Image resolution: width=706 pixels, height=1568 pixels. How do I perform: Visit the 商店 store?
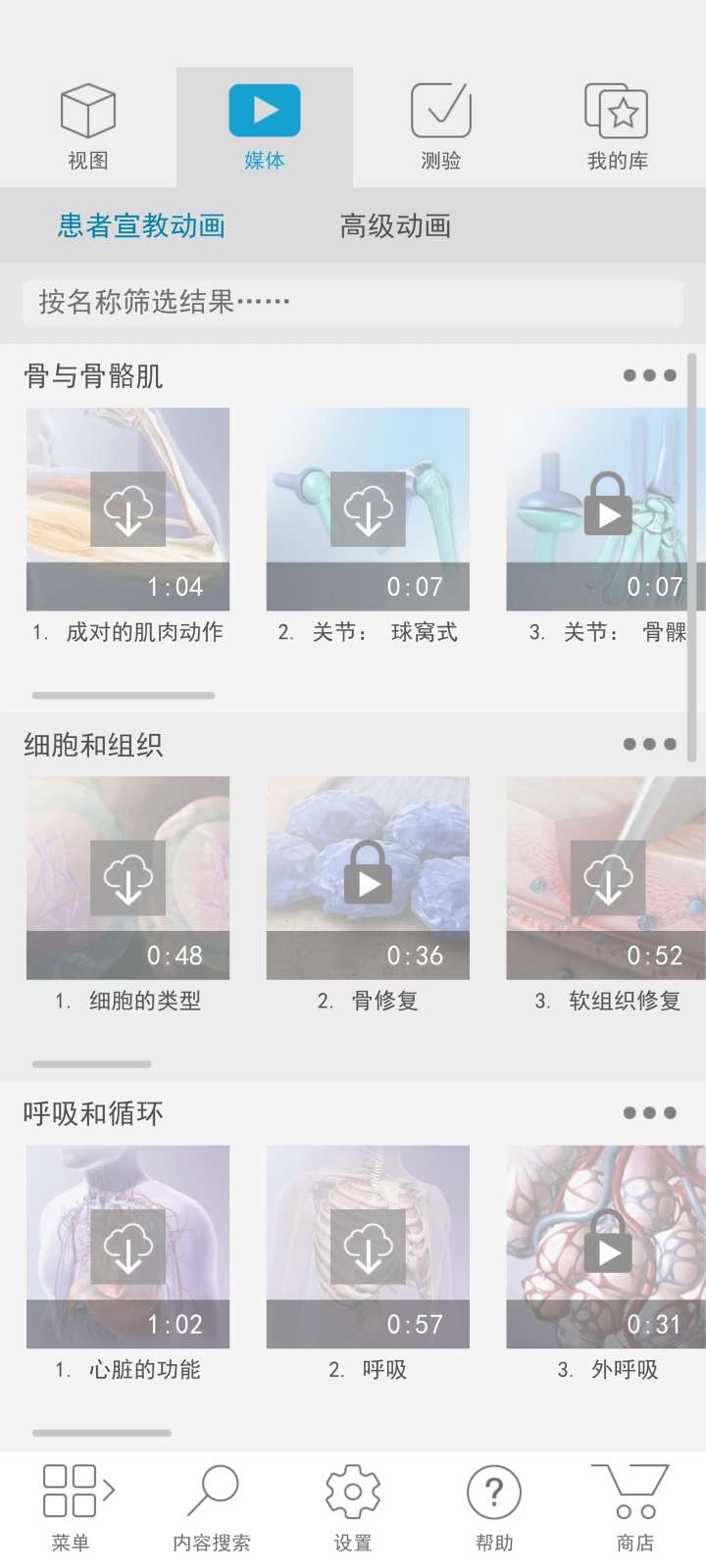[x=634, y=1507]
